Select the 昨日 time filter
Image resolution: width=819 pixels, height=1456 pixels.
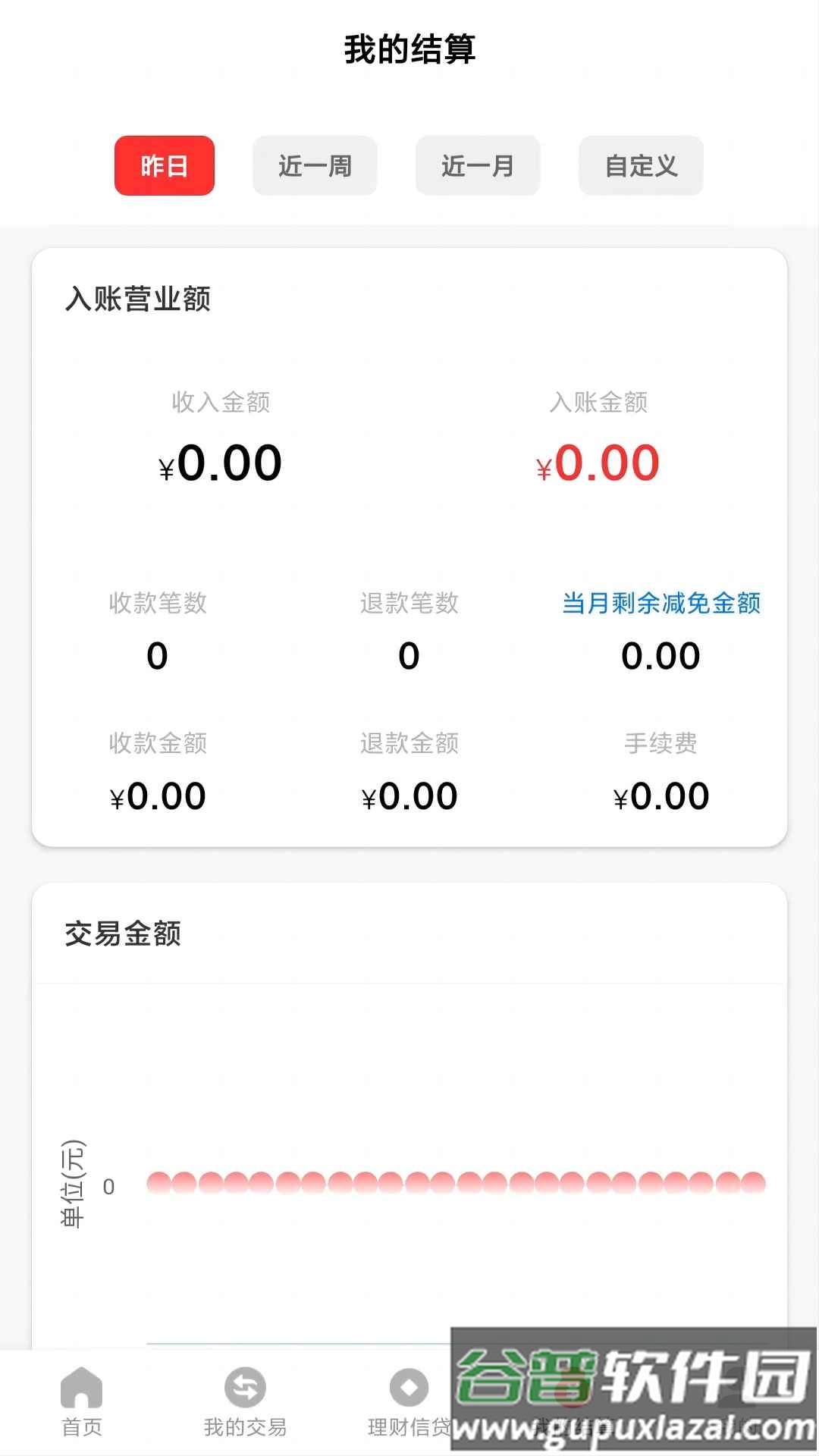coord(164,165)
